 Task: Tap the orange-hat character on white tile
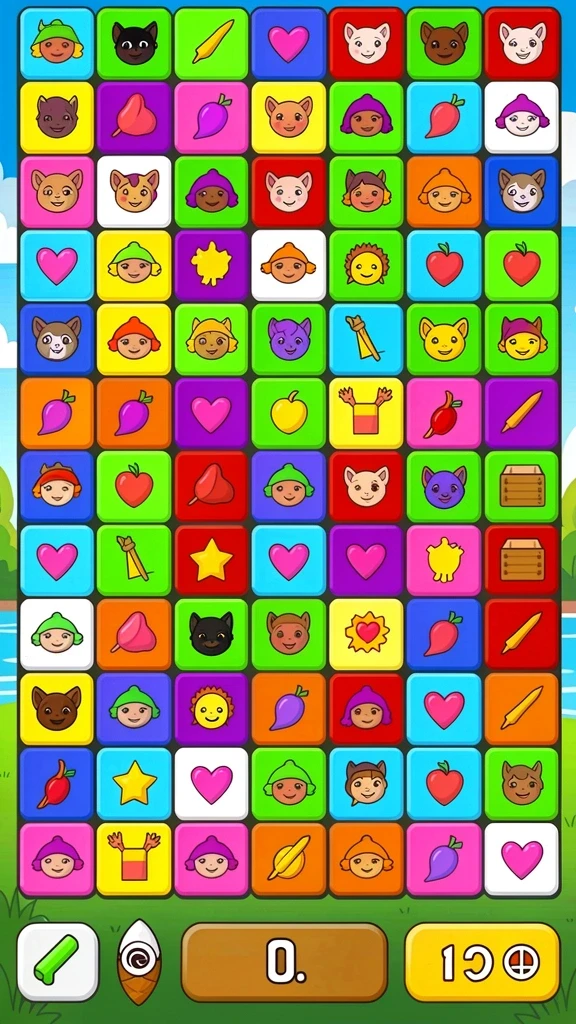coord(289,265)
